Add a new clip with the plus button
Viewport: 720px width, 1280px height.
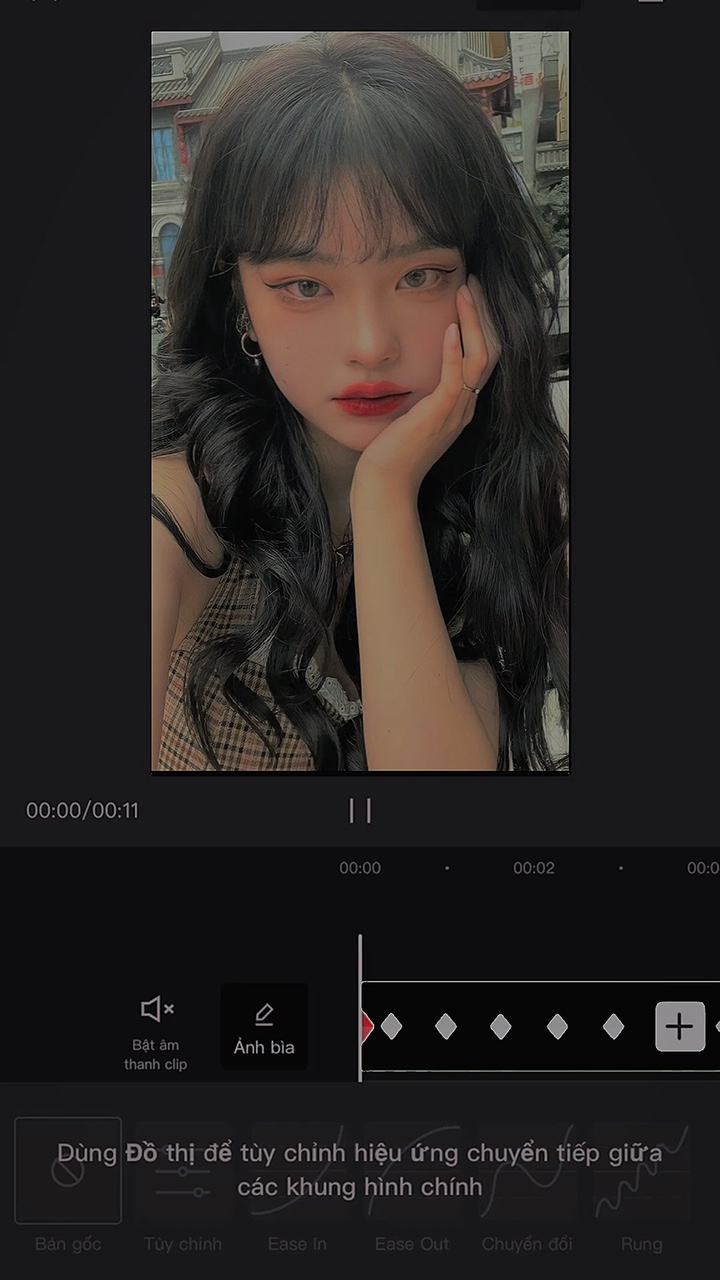pos(680,1026)
